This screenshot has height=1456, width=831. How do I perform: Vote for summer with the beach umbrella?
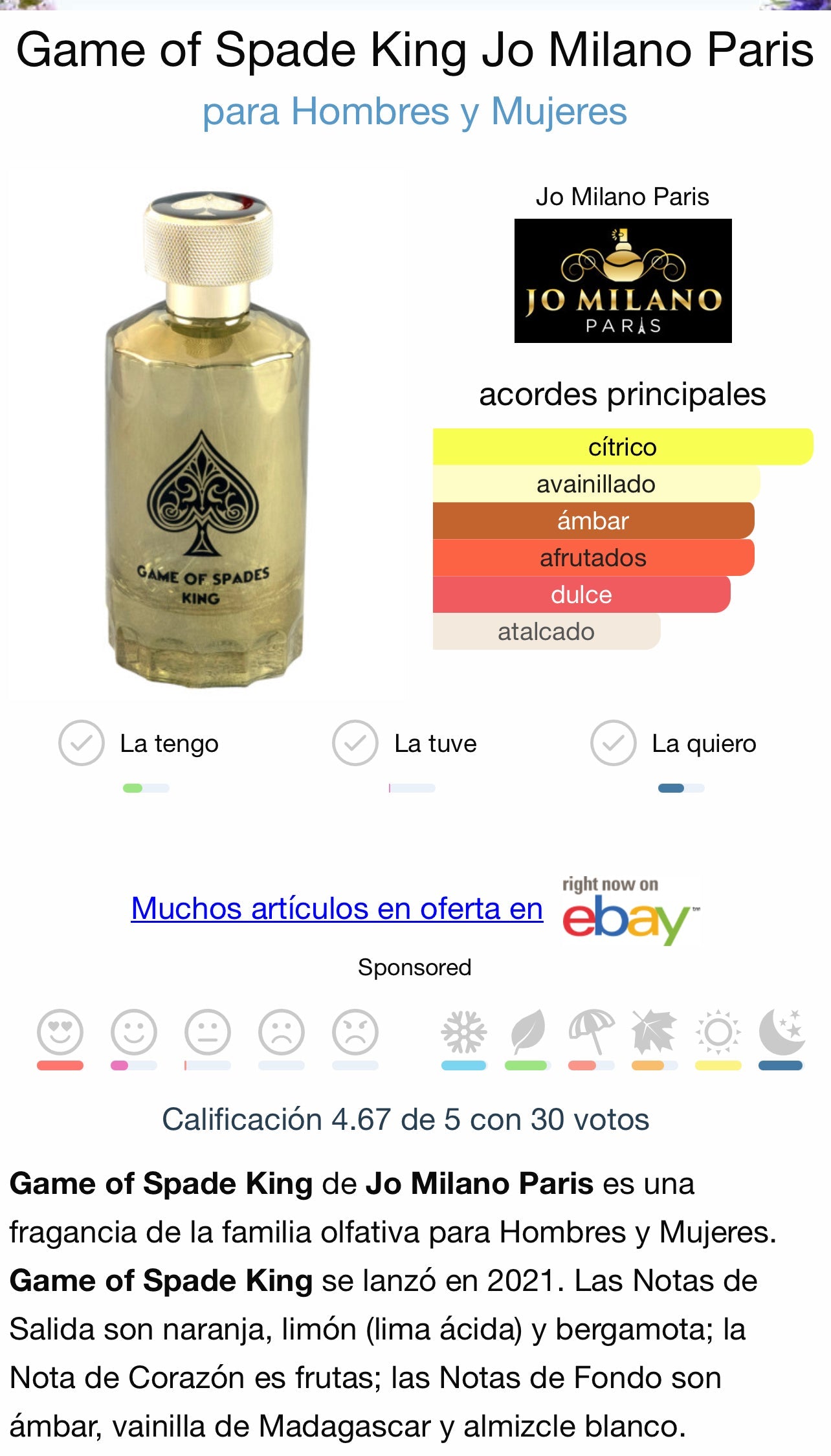(591, 1032)
